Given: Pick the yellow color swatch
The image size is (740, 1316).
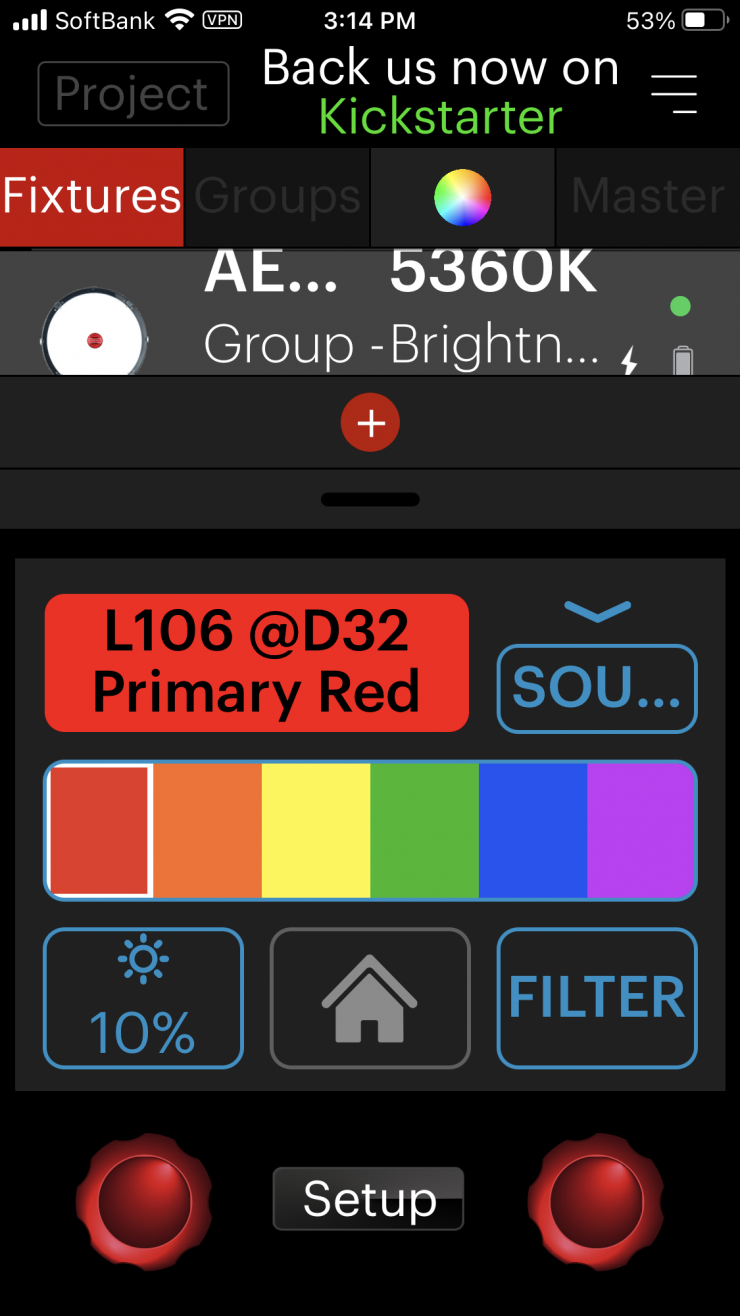Looking at the screenshot, I should pyautogui.click(x=316, y=831).
